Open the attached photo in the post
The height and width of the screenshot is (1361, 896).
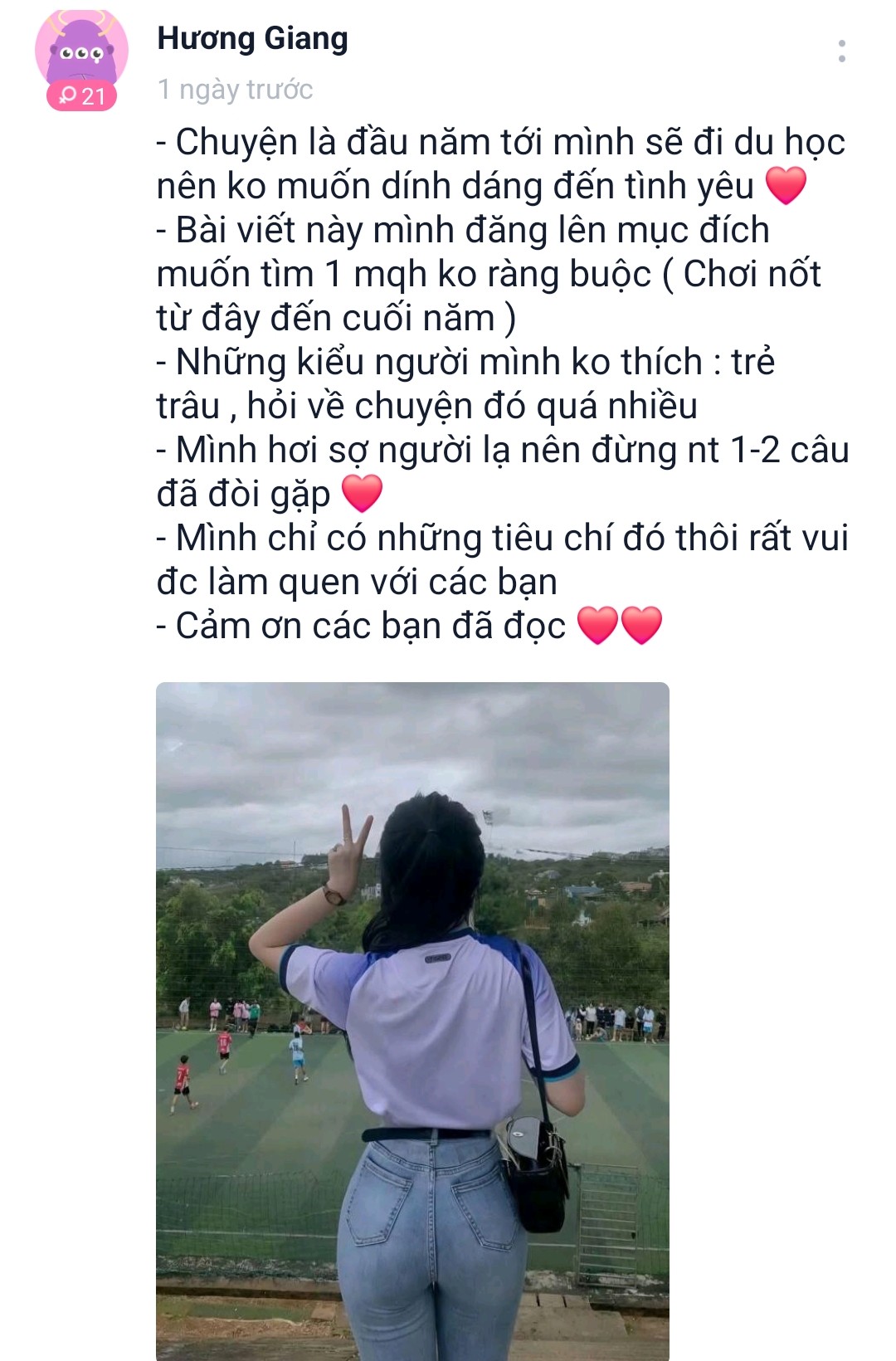coord(412,1019)
